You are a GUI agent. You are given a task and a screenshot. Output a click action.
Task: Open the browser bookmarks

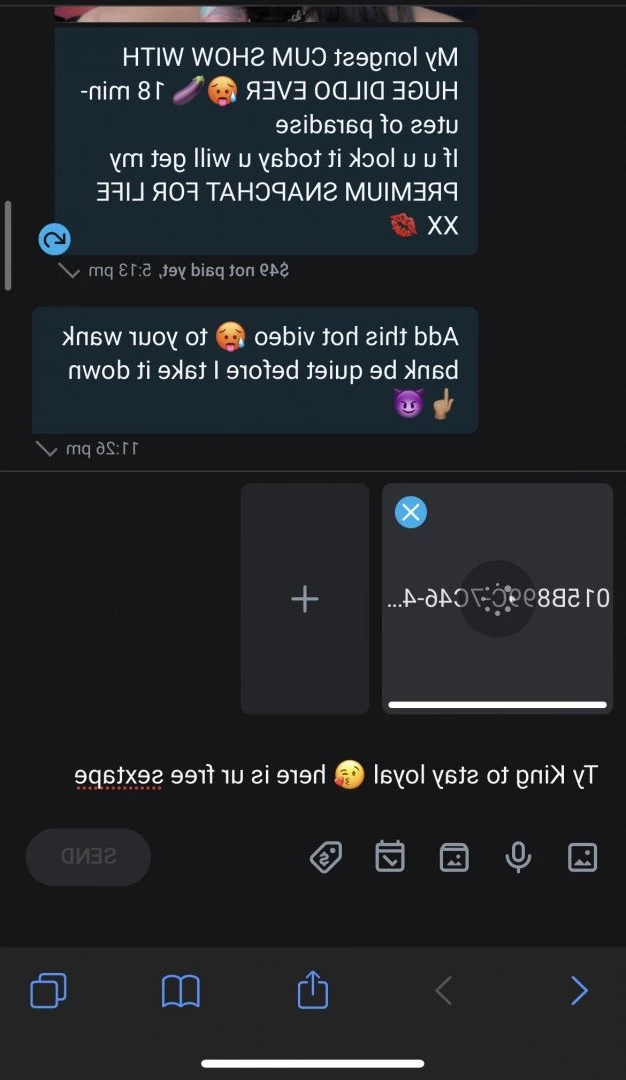coord(181,991)
